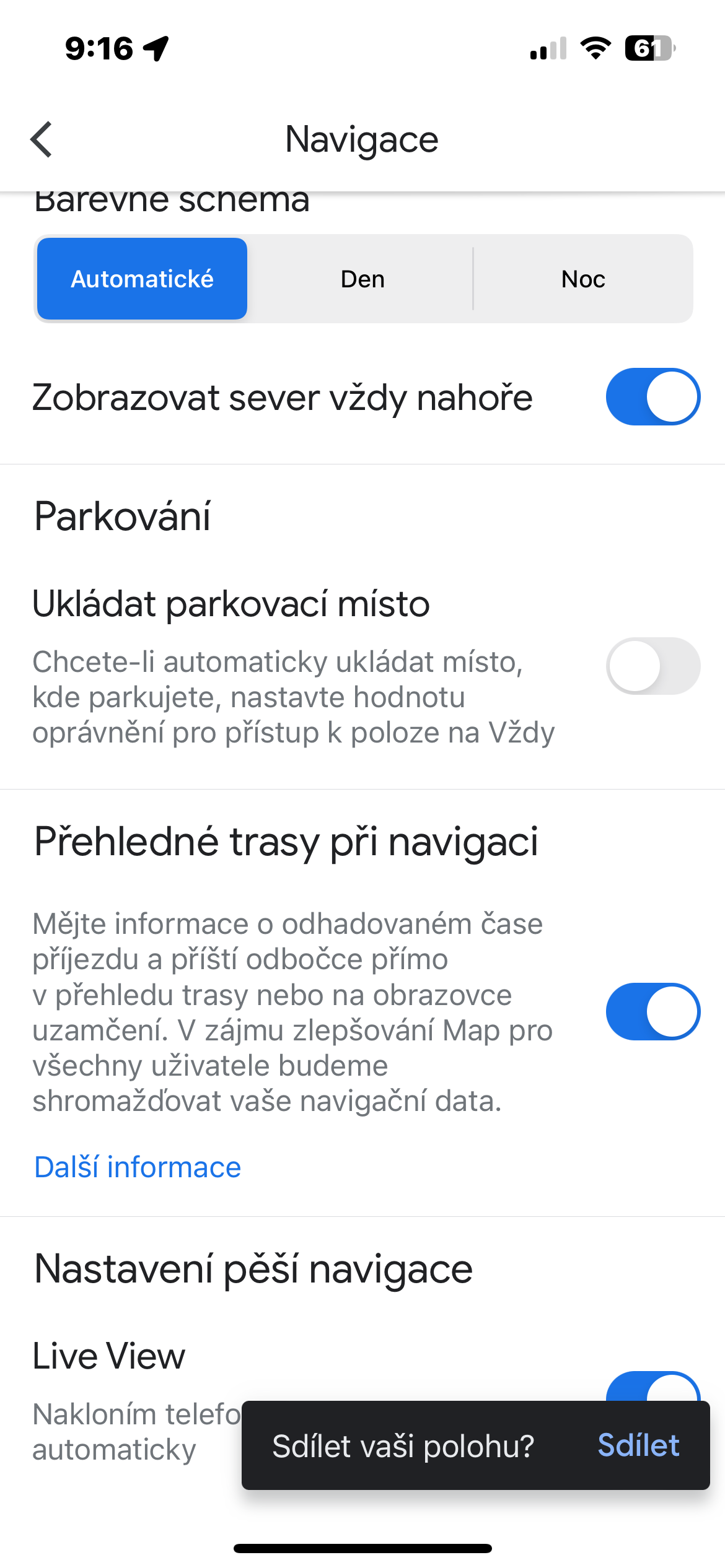Go back from Navigace settings
725x1568 pixels.
[x=42, y=139]
